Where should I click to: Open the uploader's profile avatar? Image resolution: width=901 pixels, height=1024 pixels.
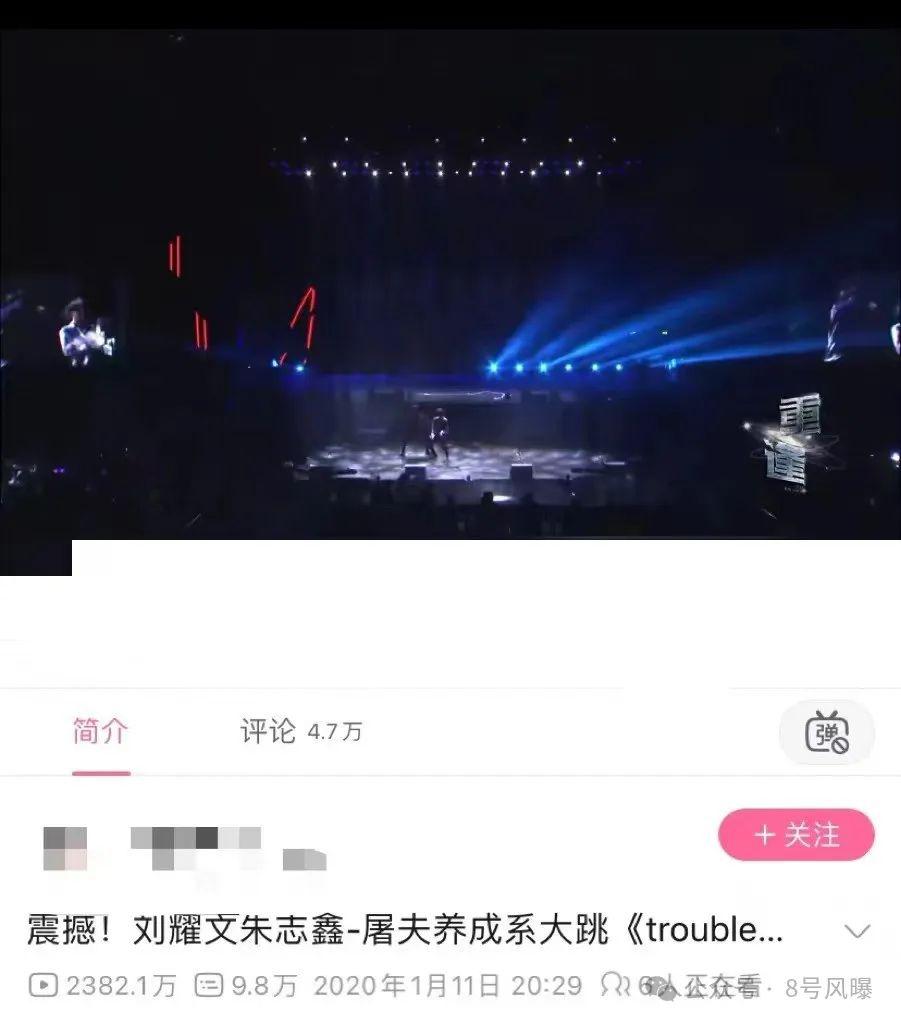click(64, 847)
